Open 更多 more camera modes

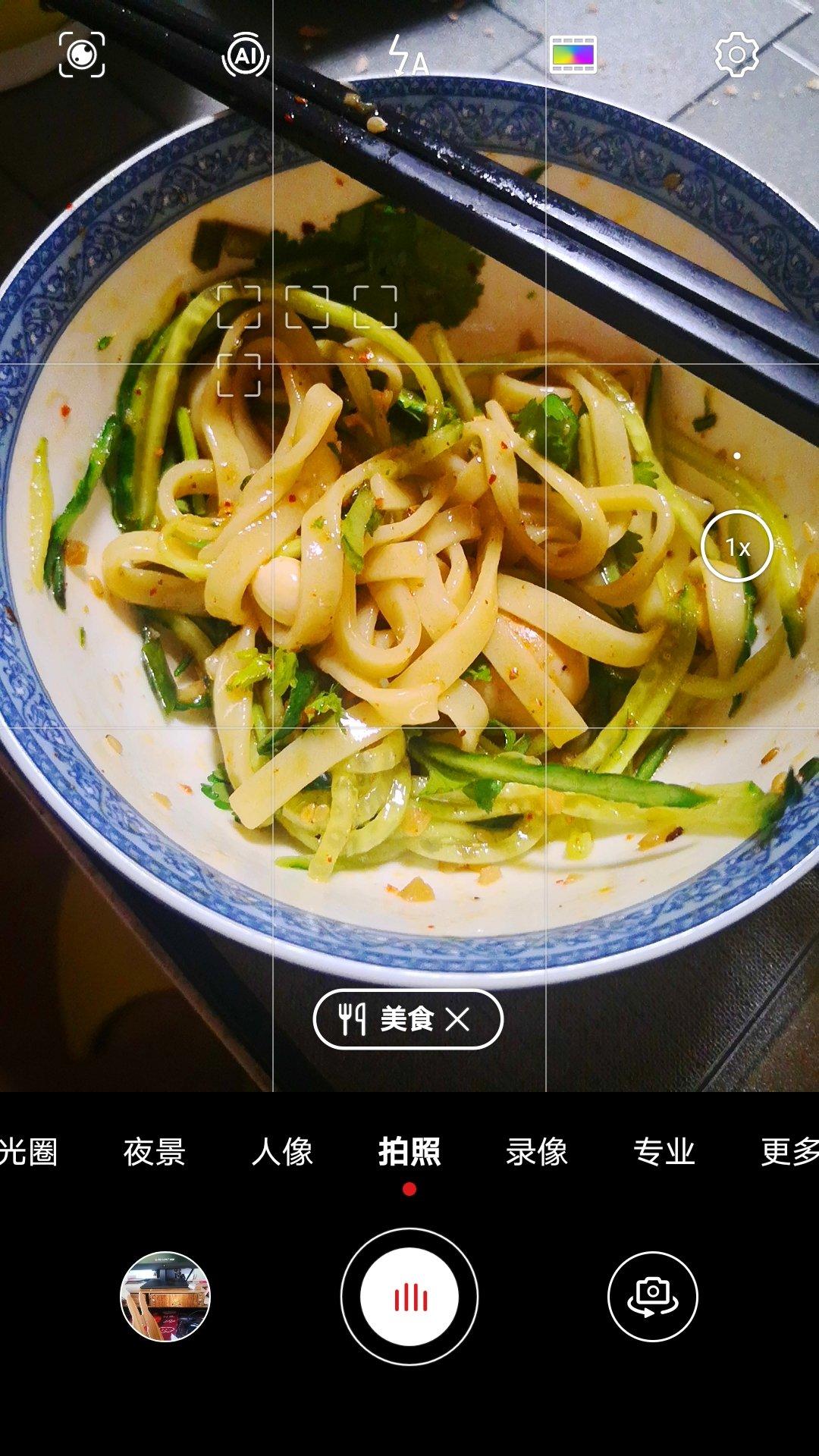click(x=789, y=1152)
